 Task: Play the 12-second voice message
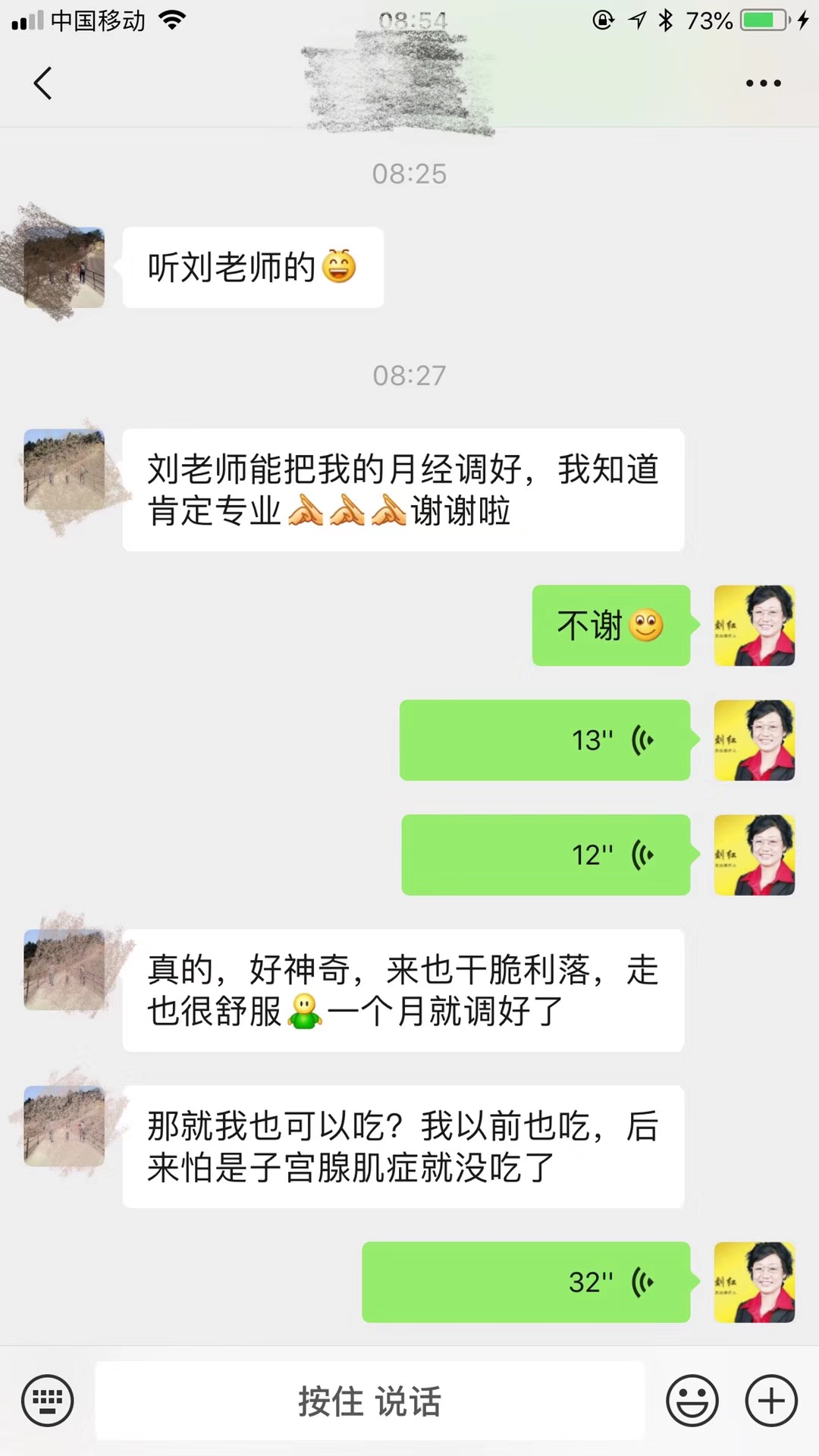point(545,855)
